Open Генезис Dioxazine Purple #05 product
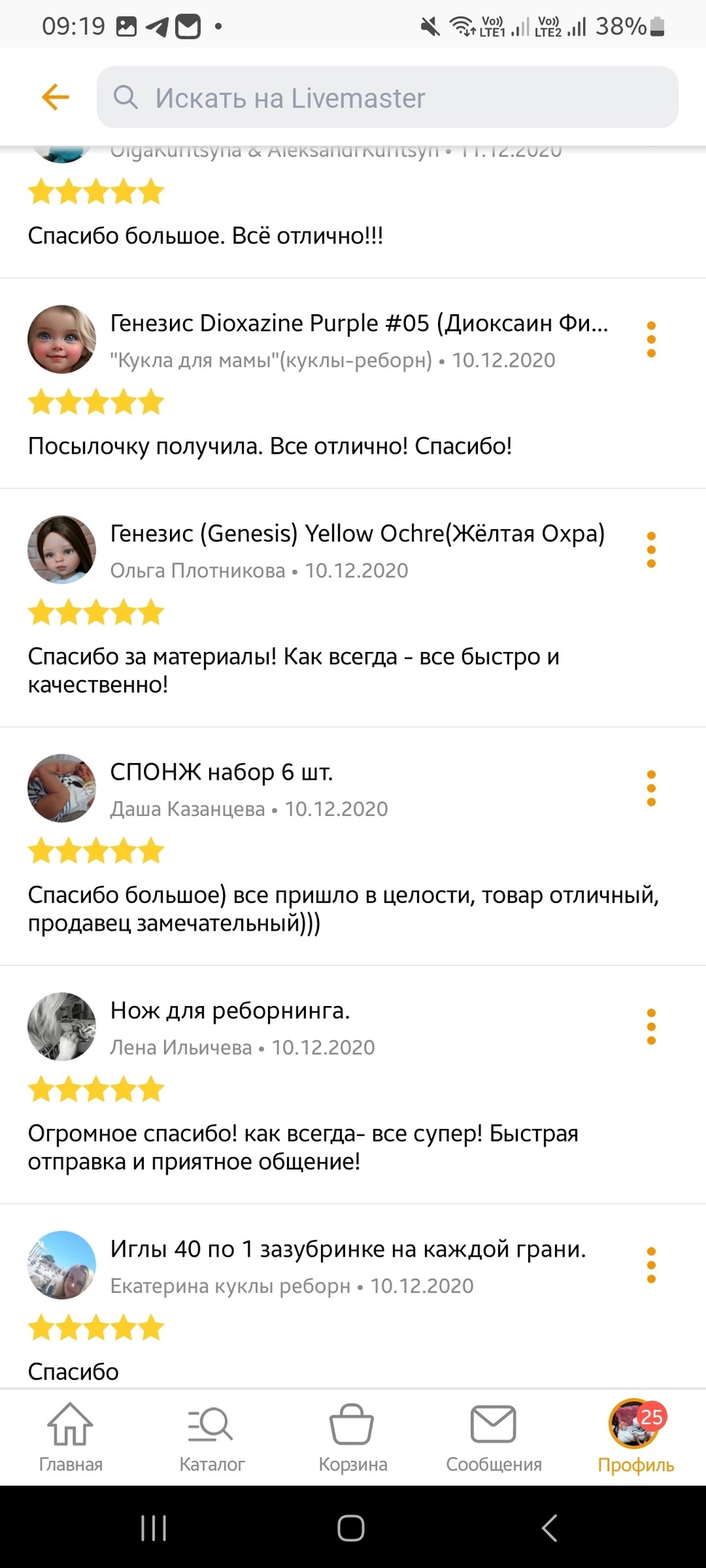706x1568 pixels. [359, 323]
